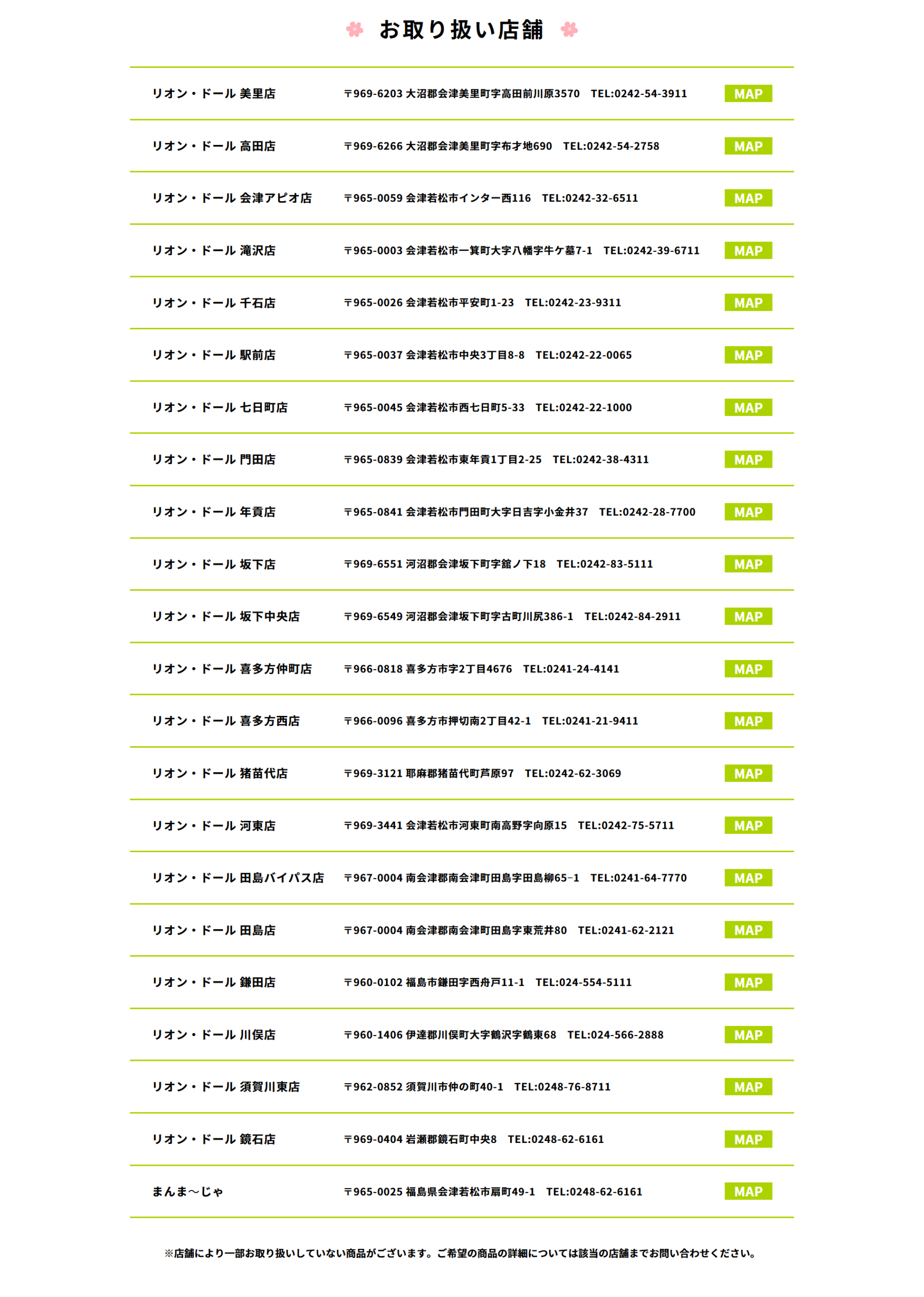View map of リオン・ドール 会津アピオ店

(x=748, y=198)
